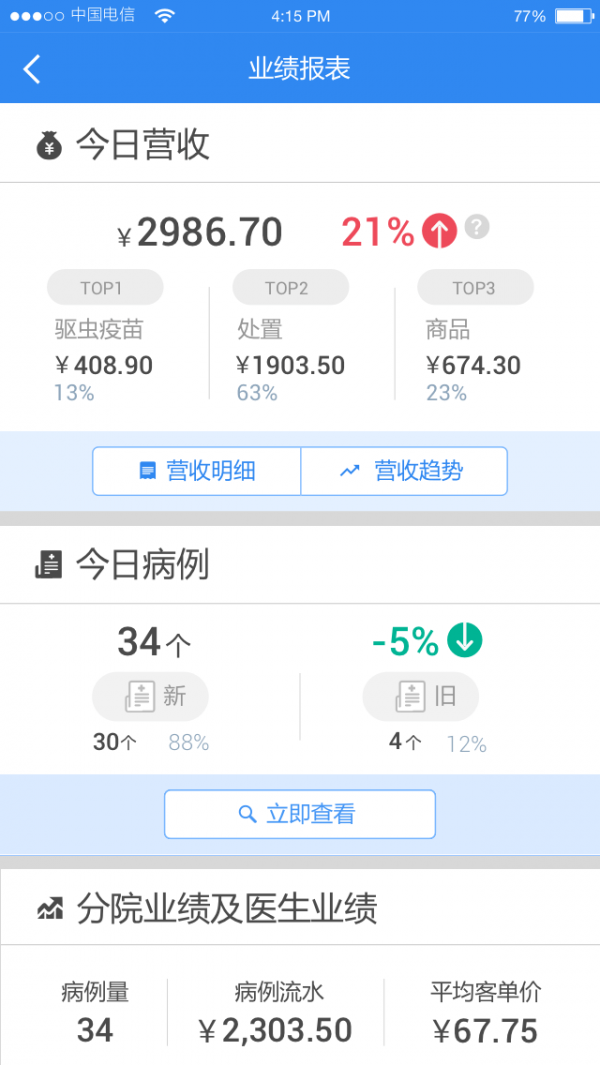Go back from 业绩报表 screen
Image resolution: width=600 pixels, height=1065 pixels.
tap(32, 69)
